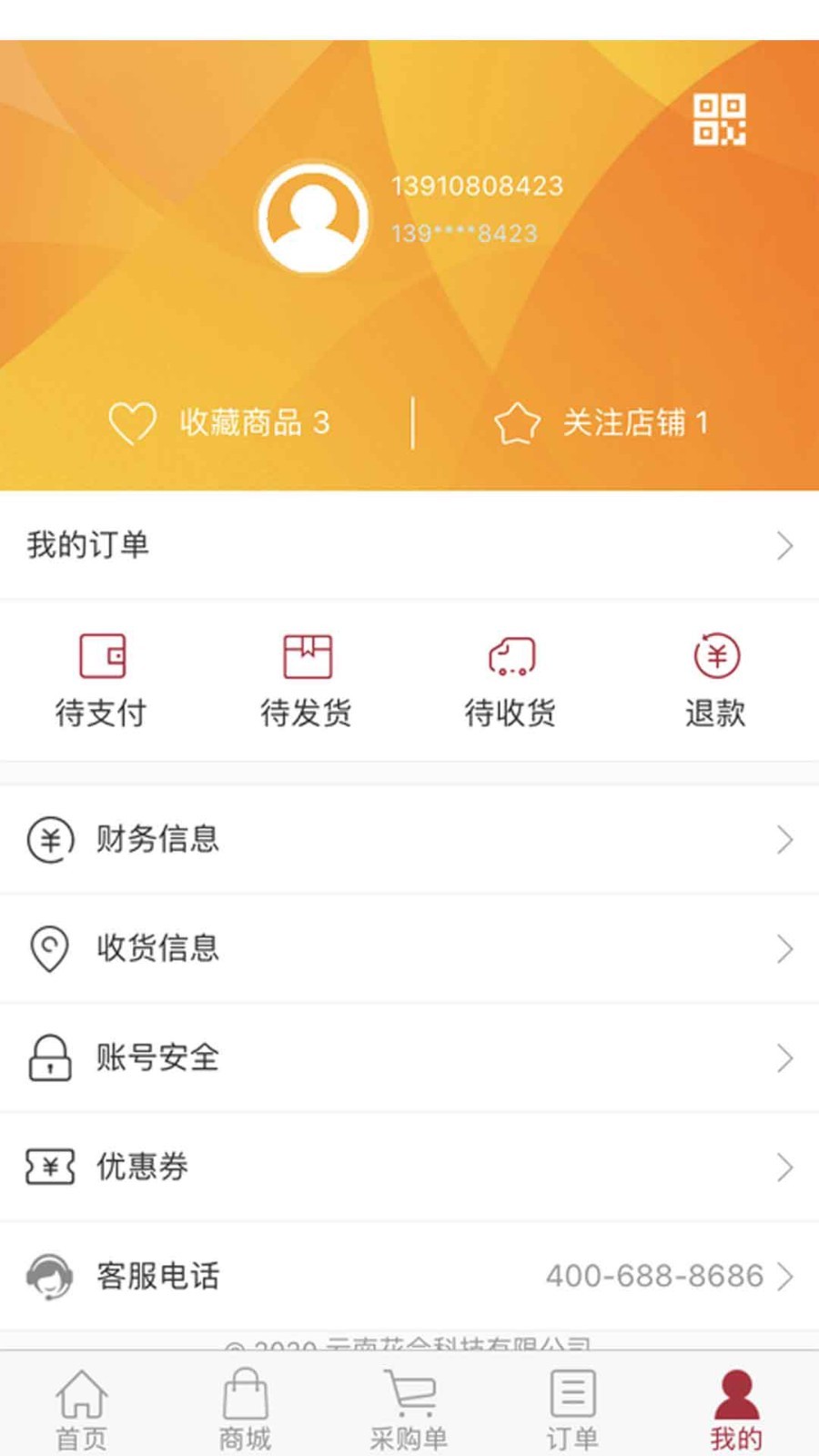819x1456 pixels.
Task: Open 优惠券 coupons
Action: 409,1167
